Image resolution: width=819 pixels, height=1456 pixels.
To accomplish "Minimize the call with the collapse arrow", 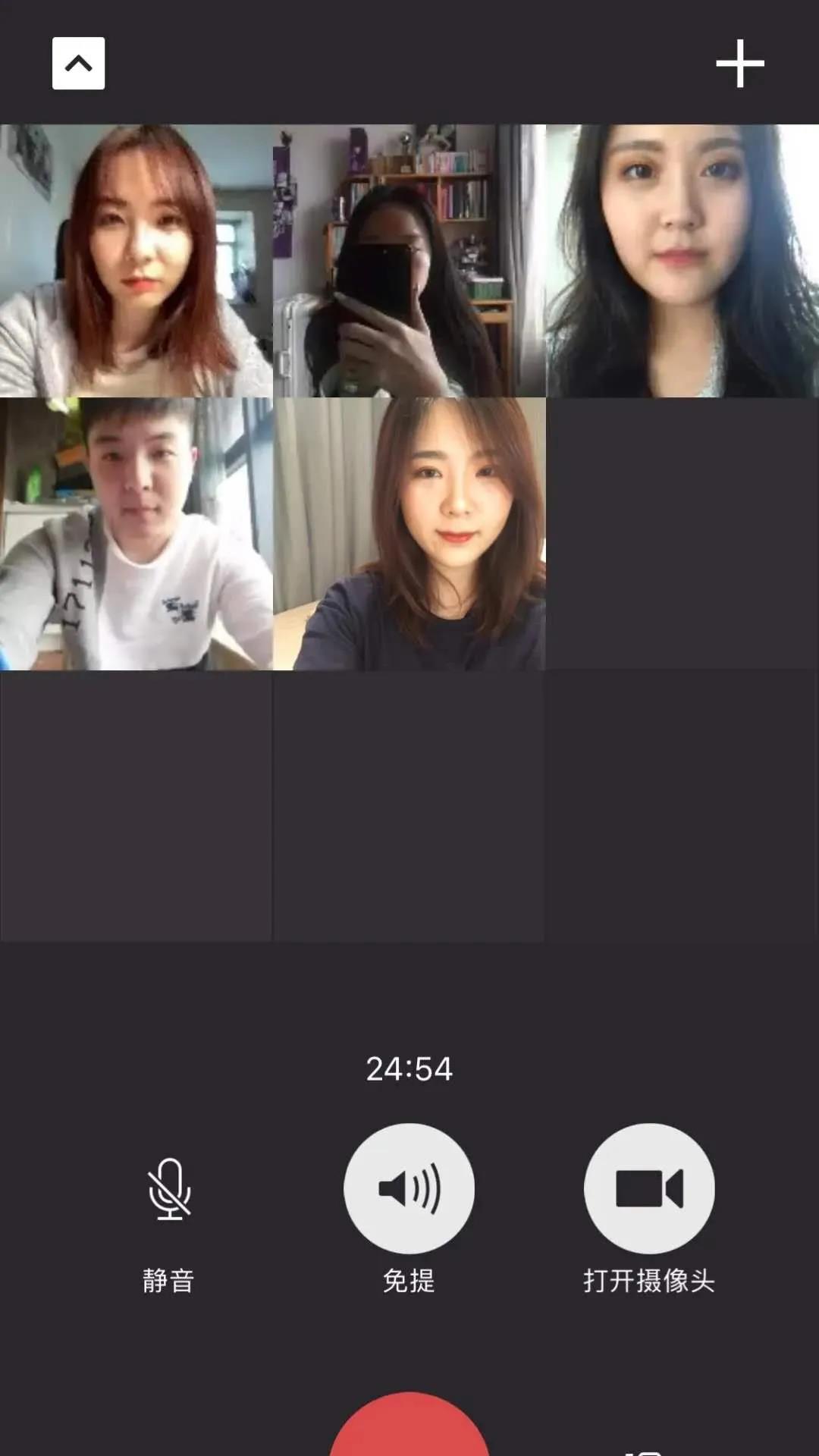I will pyautogui.click(x=78, y=64).
